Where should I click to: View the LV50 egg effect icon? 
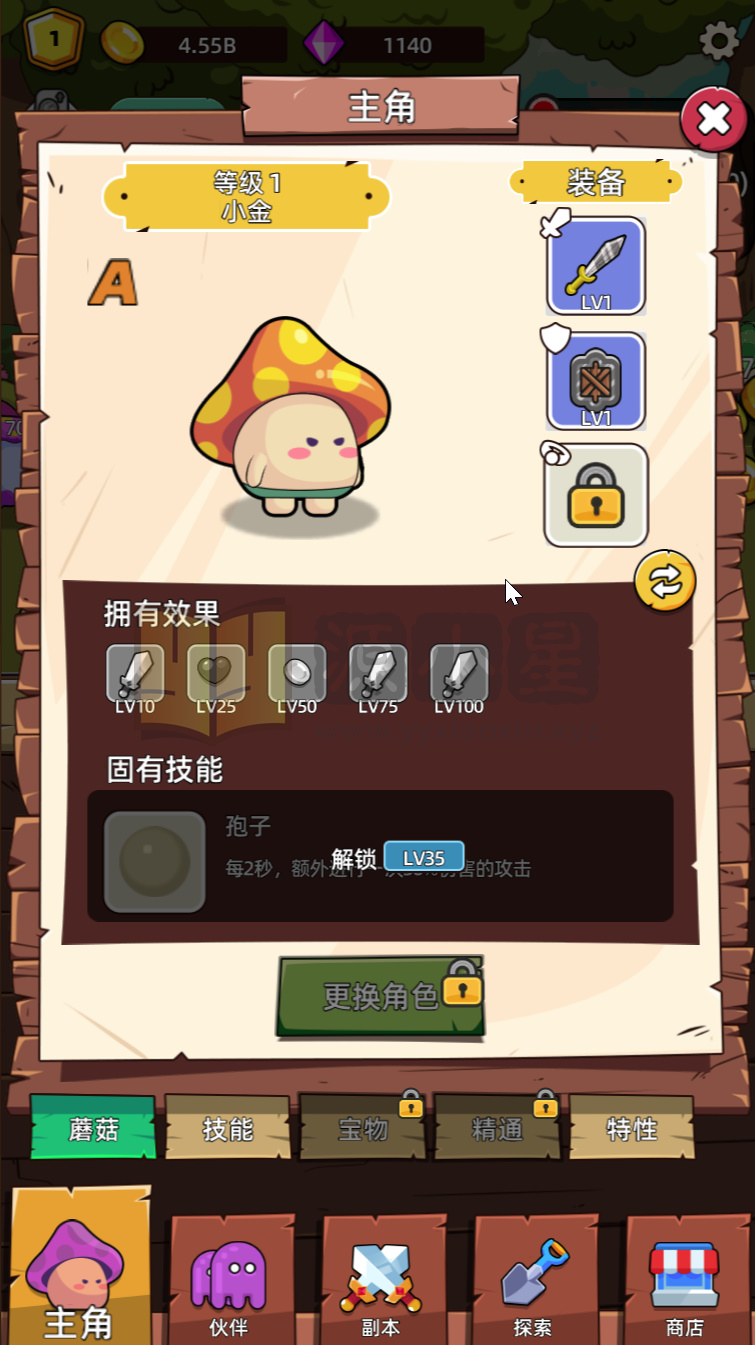(297, 674)
